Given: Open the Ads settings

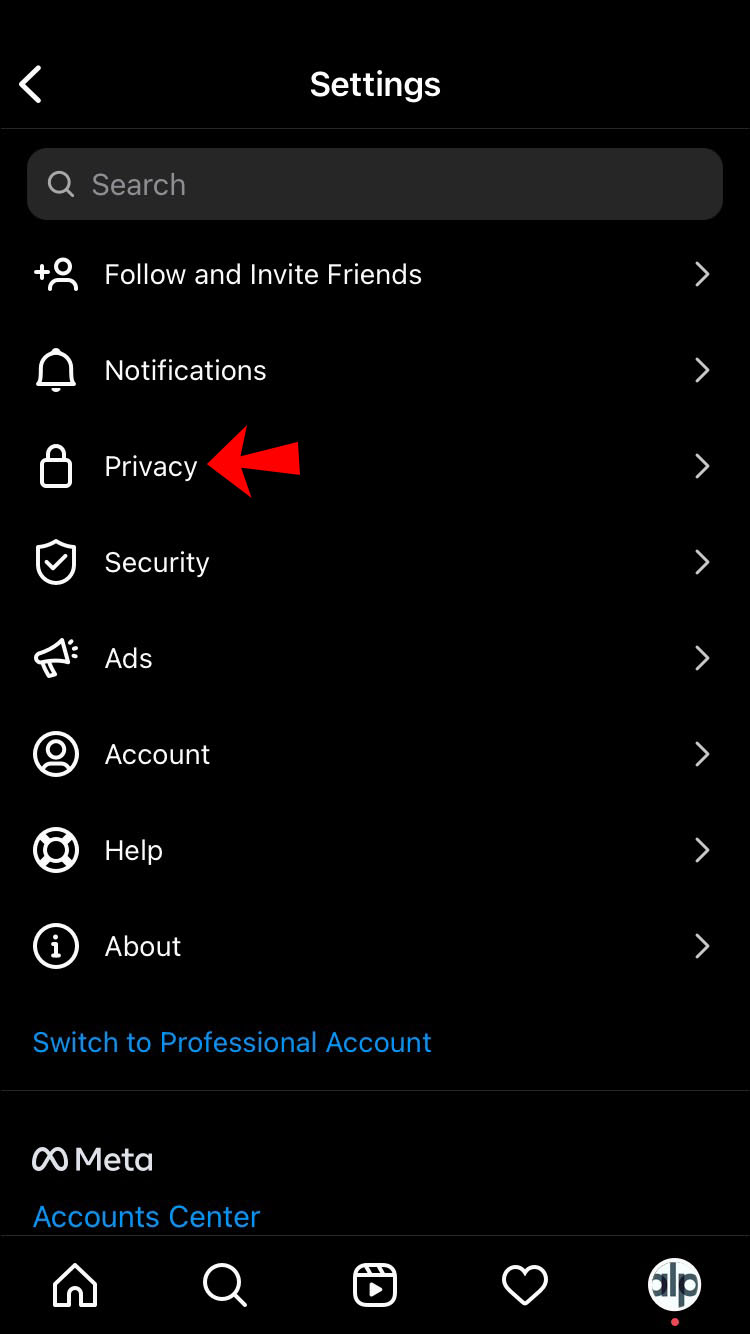Looking at the screenshot, I should click(129, 658).
